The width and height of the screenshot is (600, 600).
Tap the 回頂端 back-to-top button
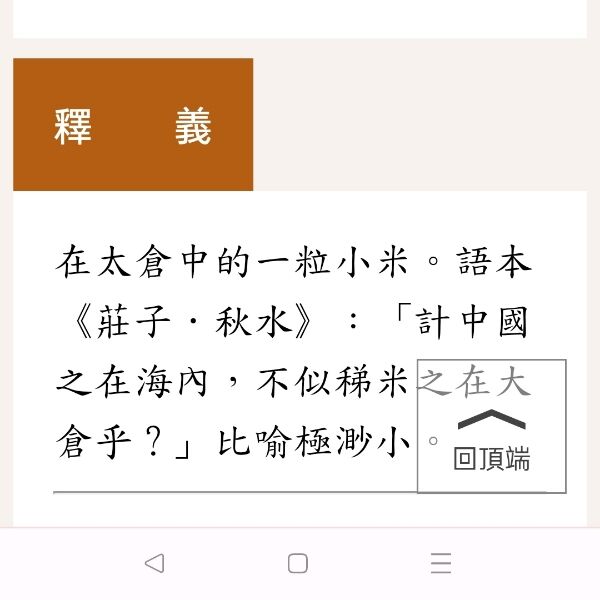491,427
